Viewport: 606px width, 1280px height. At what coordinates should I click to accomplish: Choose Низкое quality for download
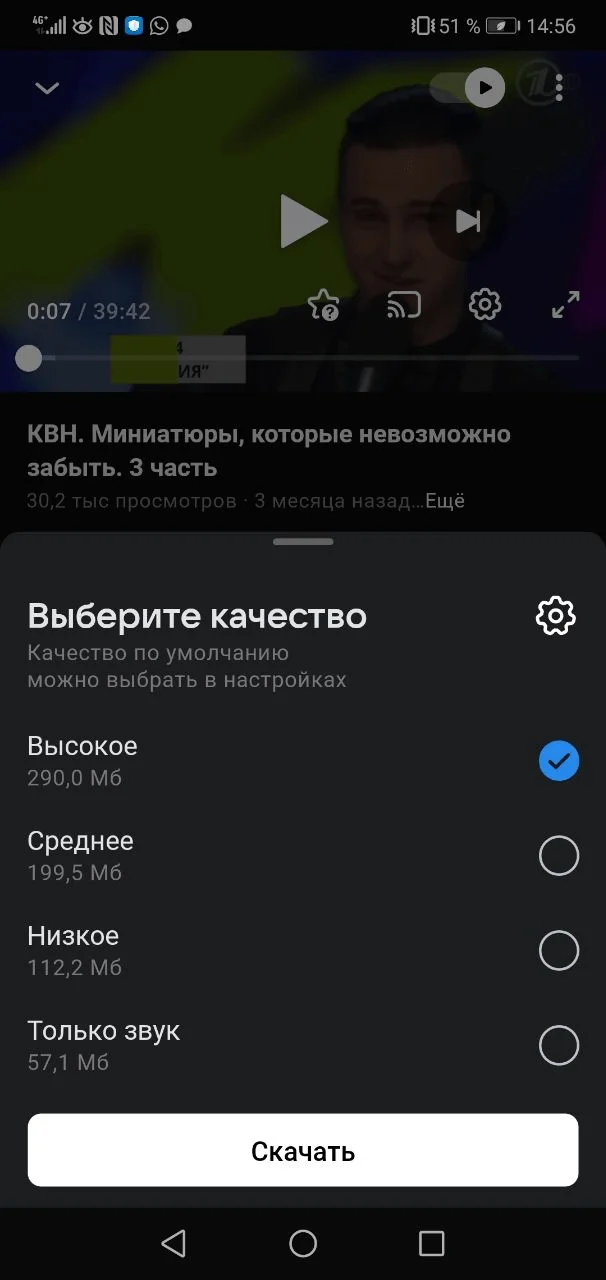click(x=558, y=951)
